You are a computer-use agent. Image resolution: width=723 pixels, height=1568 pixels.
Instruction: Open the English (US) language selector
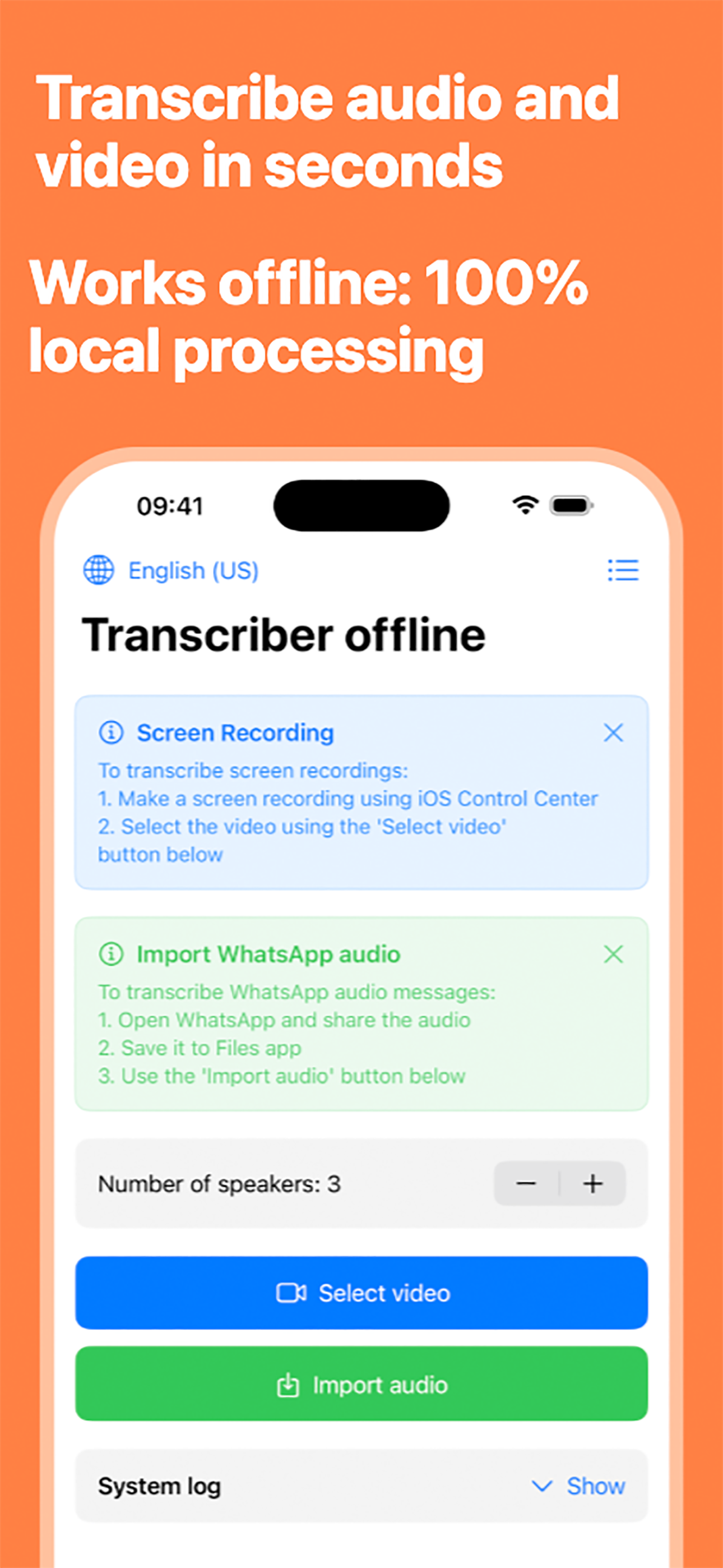(x=192, y=571)
